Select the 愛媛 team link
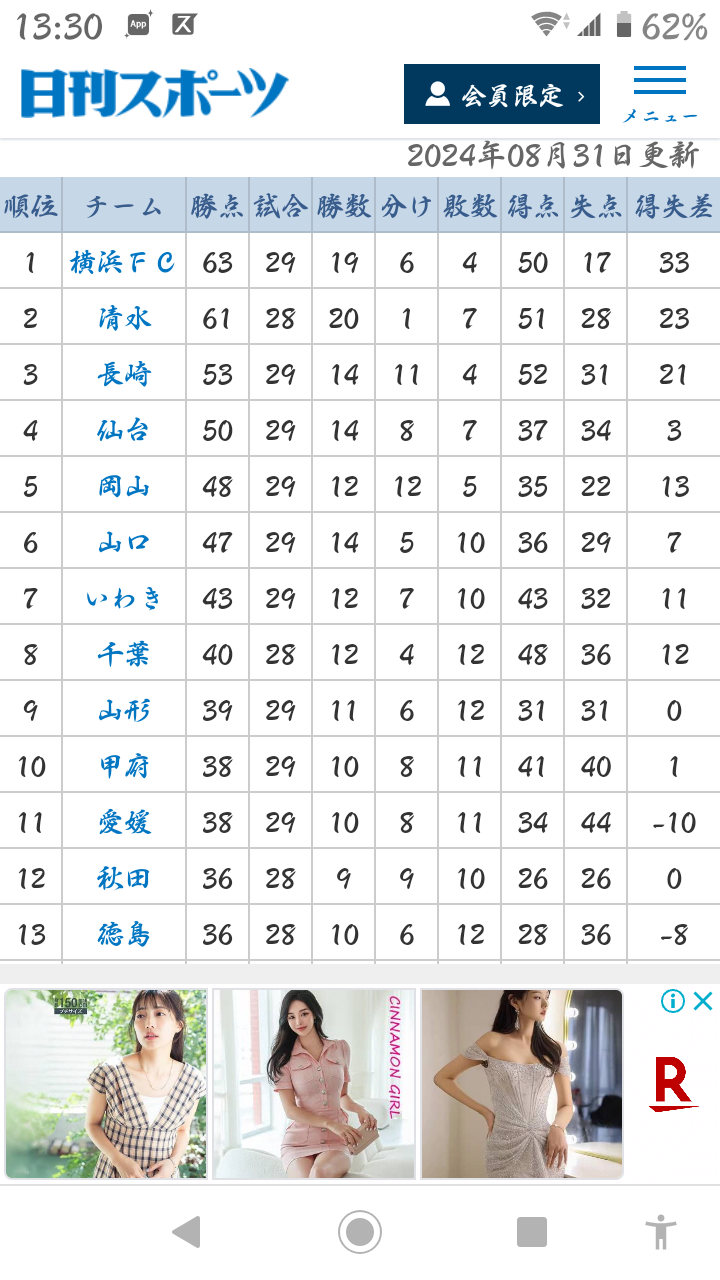This screenshot has height=1280, width=720. click(123, 822)
